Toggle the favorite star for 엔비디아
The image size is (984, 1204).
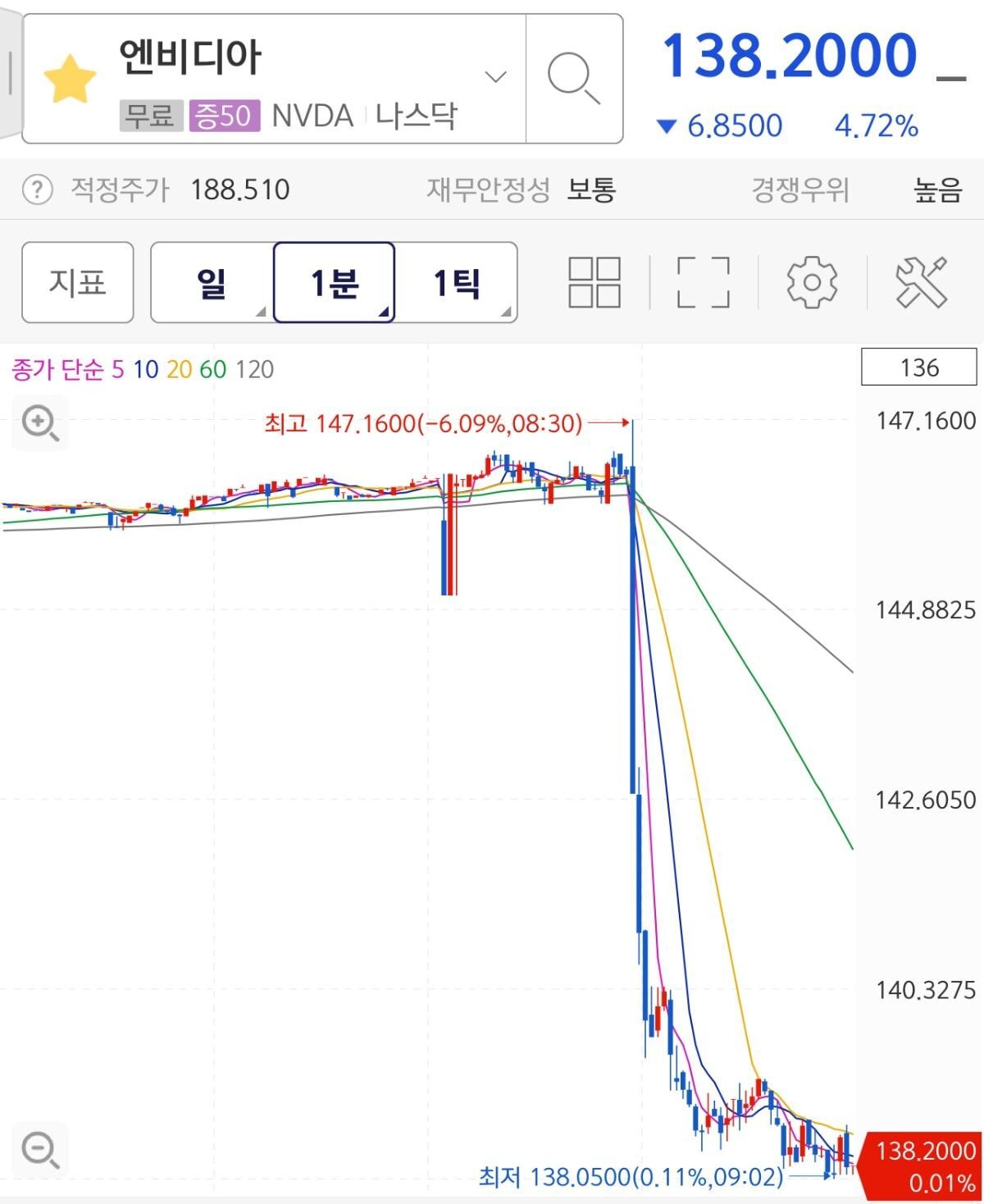tap(70, 76)
